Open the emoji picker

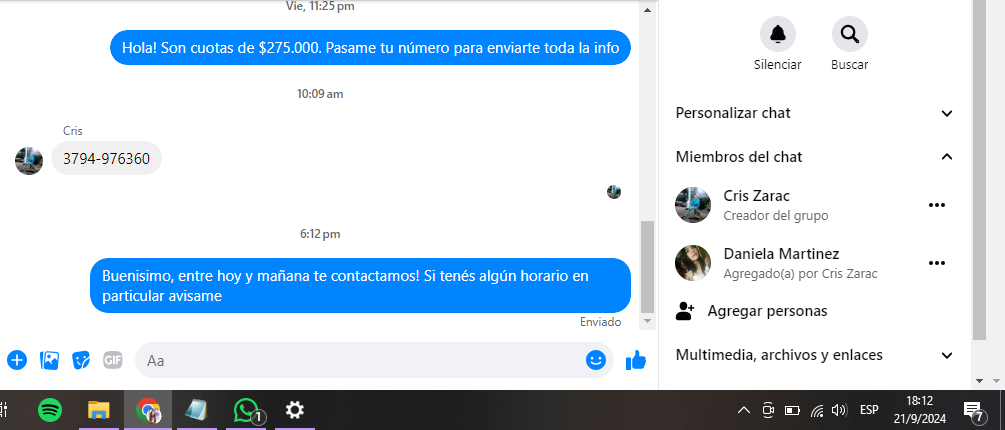tap(596, 360)
